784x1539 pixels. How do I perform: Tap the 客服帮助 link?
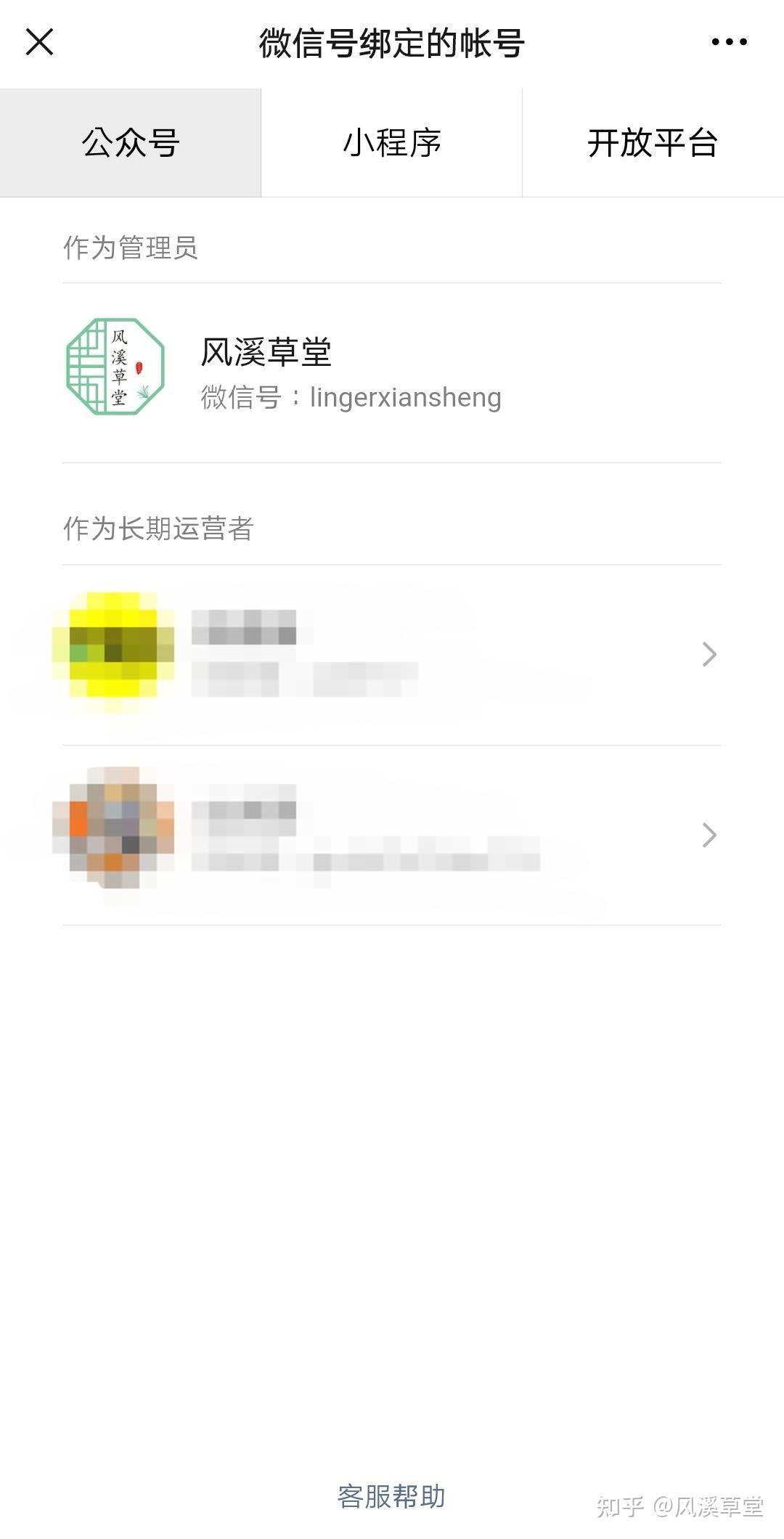[391, 1496]
